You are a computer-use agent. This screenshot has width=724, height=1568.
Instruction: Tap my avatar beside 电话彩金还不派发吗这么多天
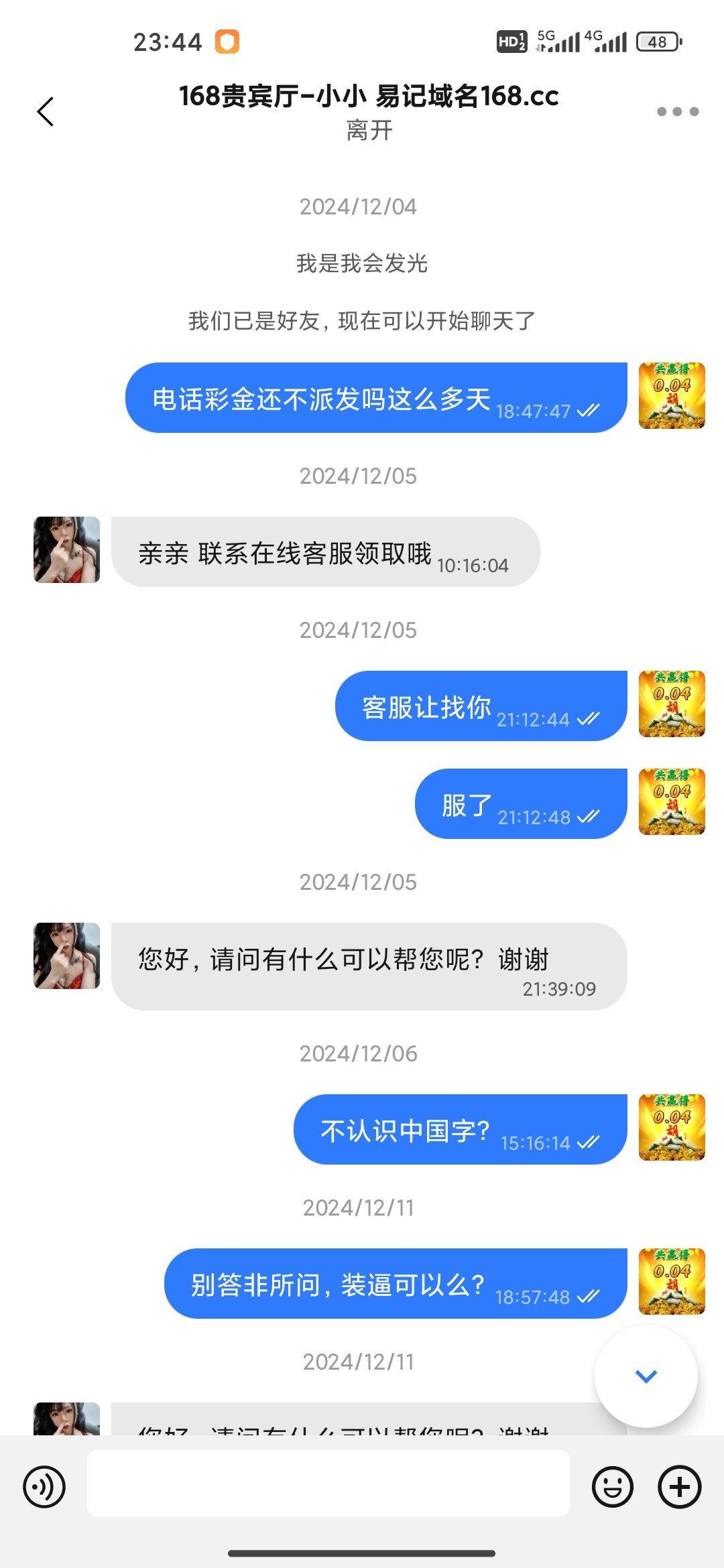[x=672, y=395]
